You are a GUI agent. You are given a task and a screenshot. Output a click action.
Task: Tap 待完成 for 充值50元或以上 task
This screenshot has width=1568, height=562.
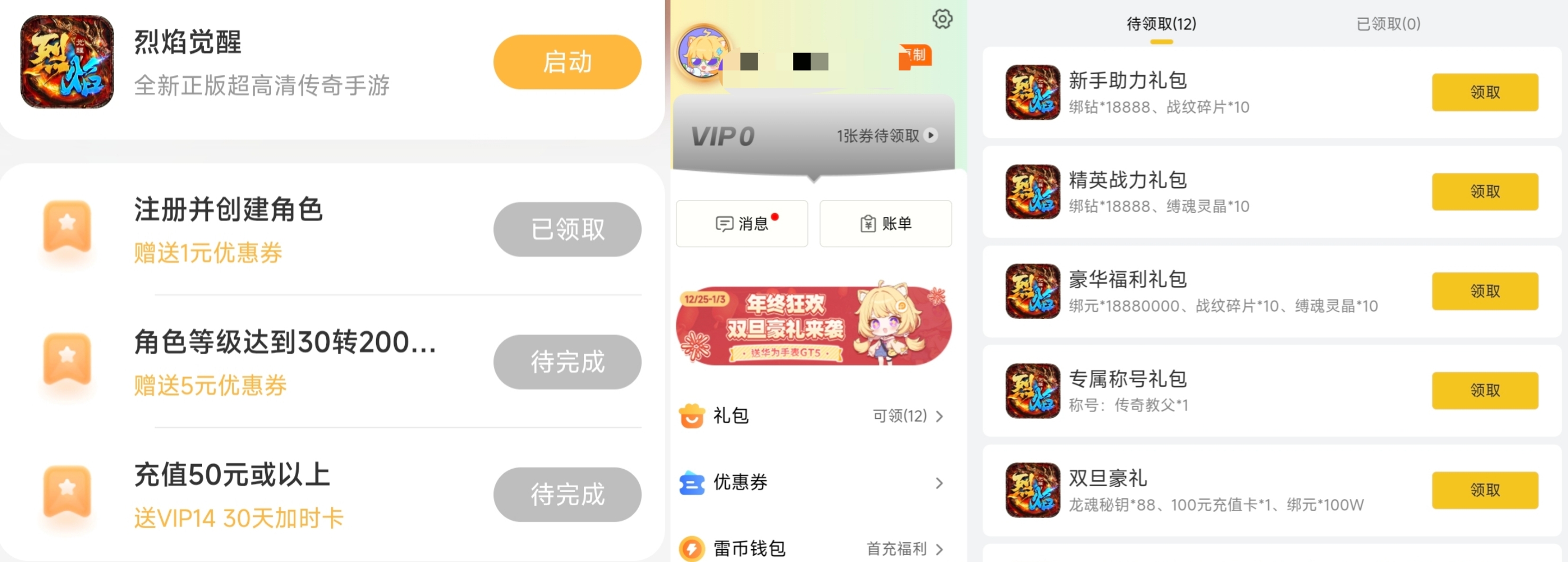567,495
